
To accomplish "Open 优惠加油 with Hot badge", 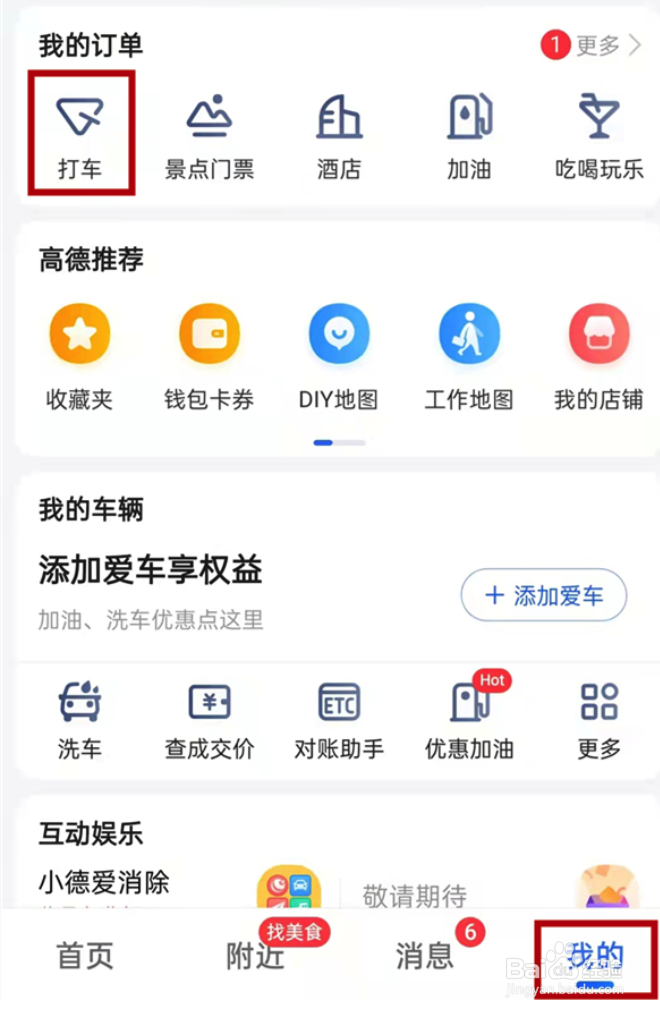I will pos(469,721).
